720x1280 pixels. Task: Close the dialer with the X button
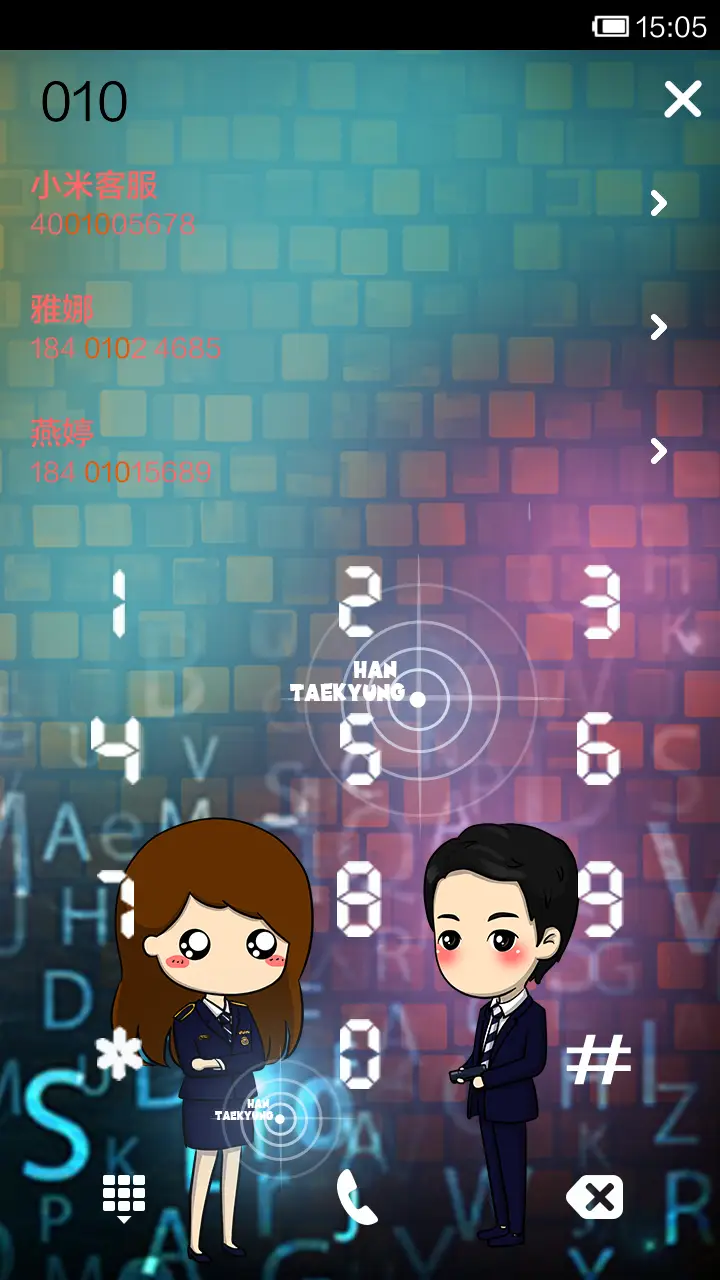pos(682,99)
